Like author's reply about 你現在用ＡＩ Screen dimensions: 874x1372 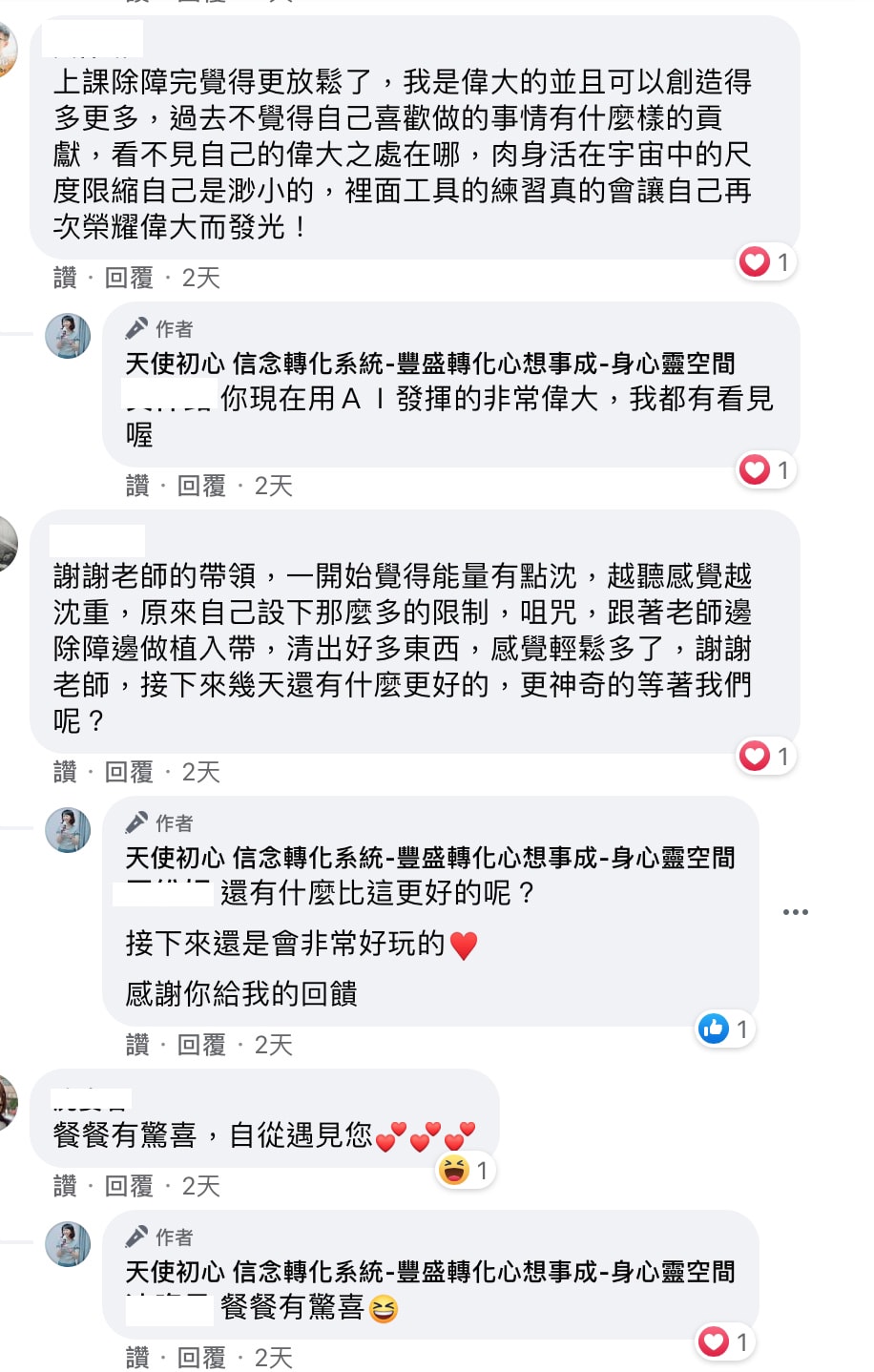pyautogui.click(x=137, y=486)
